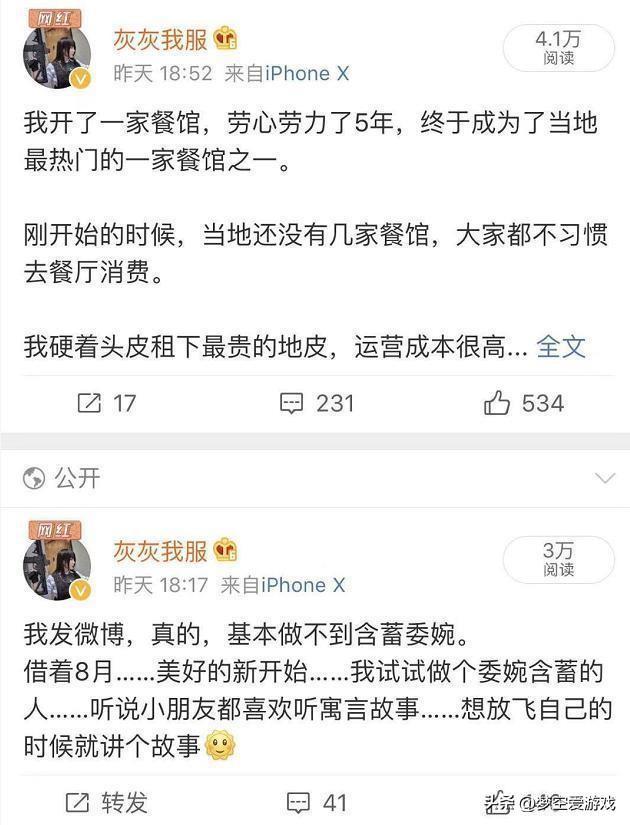630x825 pixels.
Task: Open 灰灰我服 username on the 18:52 post
Action: (160, 40)
